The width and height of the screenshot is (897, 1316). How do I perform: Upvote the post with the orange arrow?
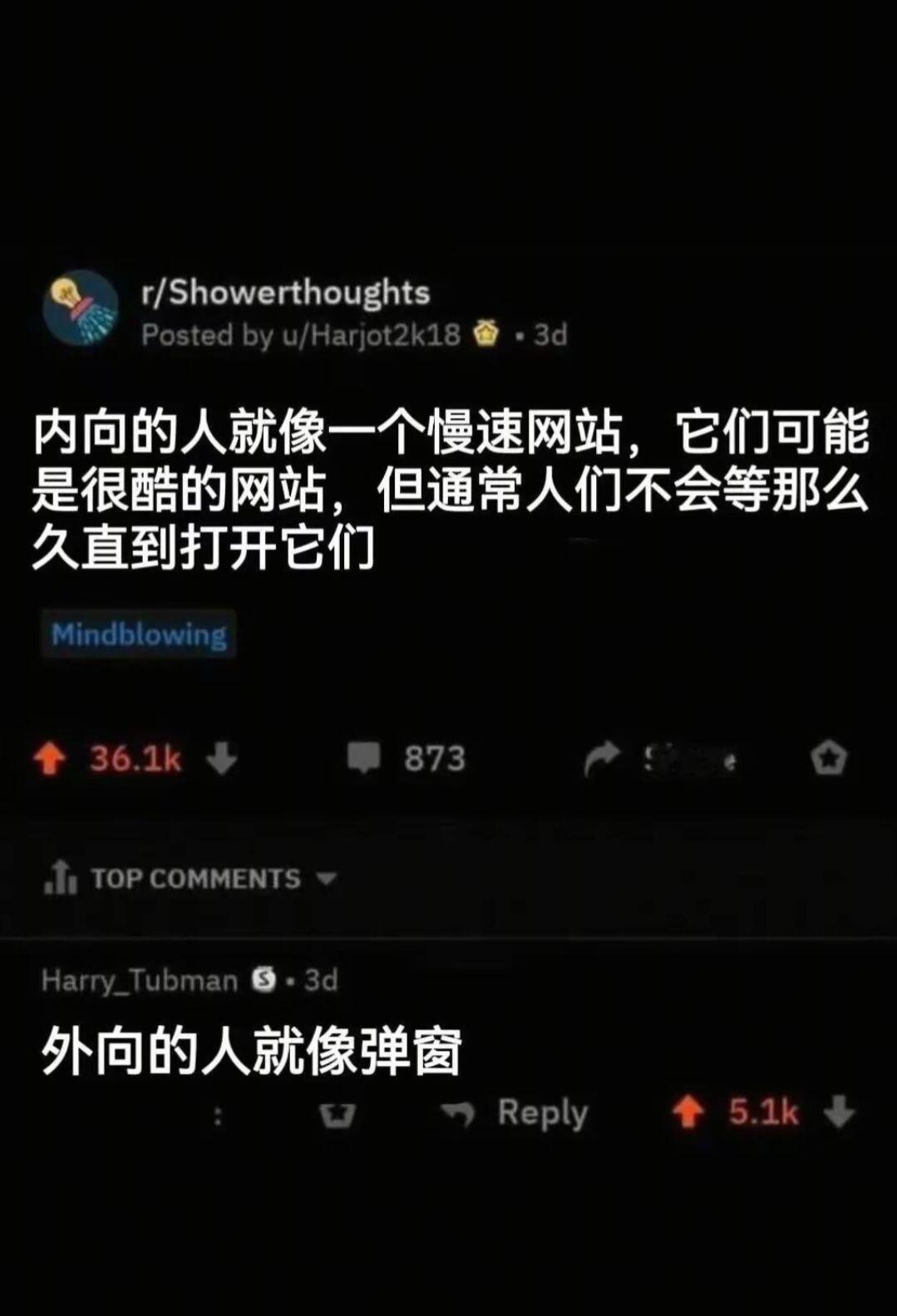pos(49,757)
